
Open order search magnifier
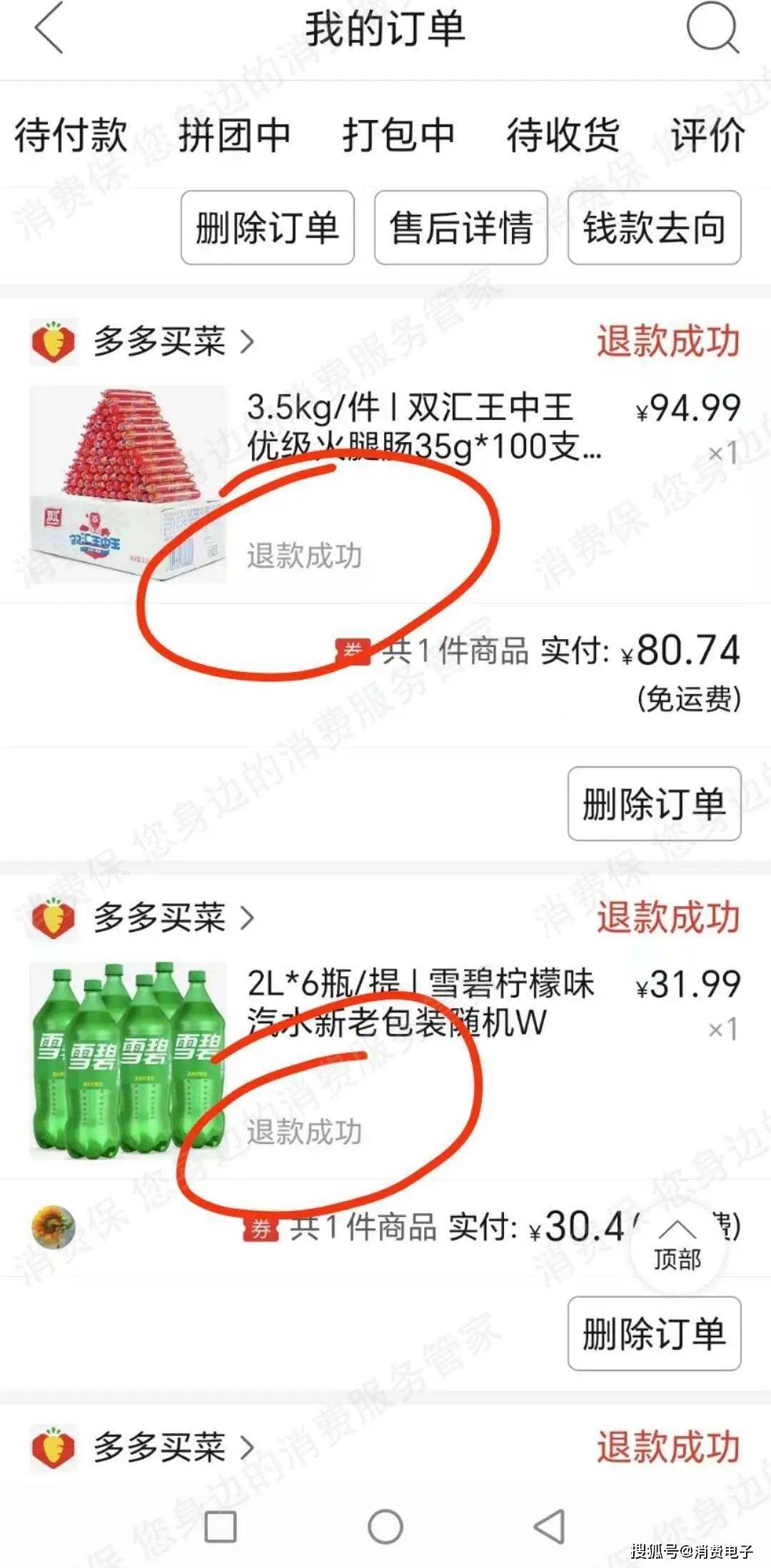[712, 29]
